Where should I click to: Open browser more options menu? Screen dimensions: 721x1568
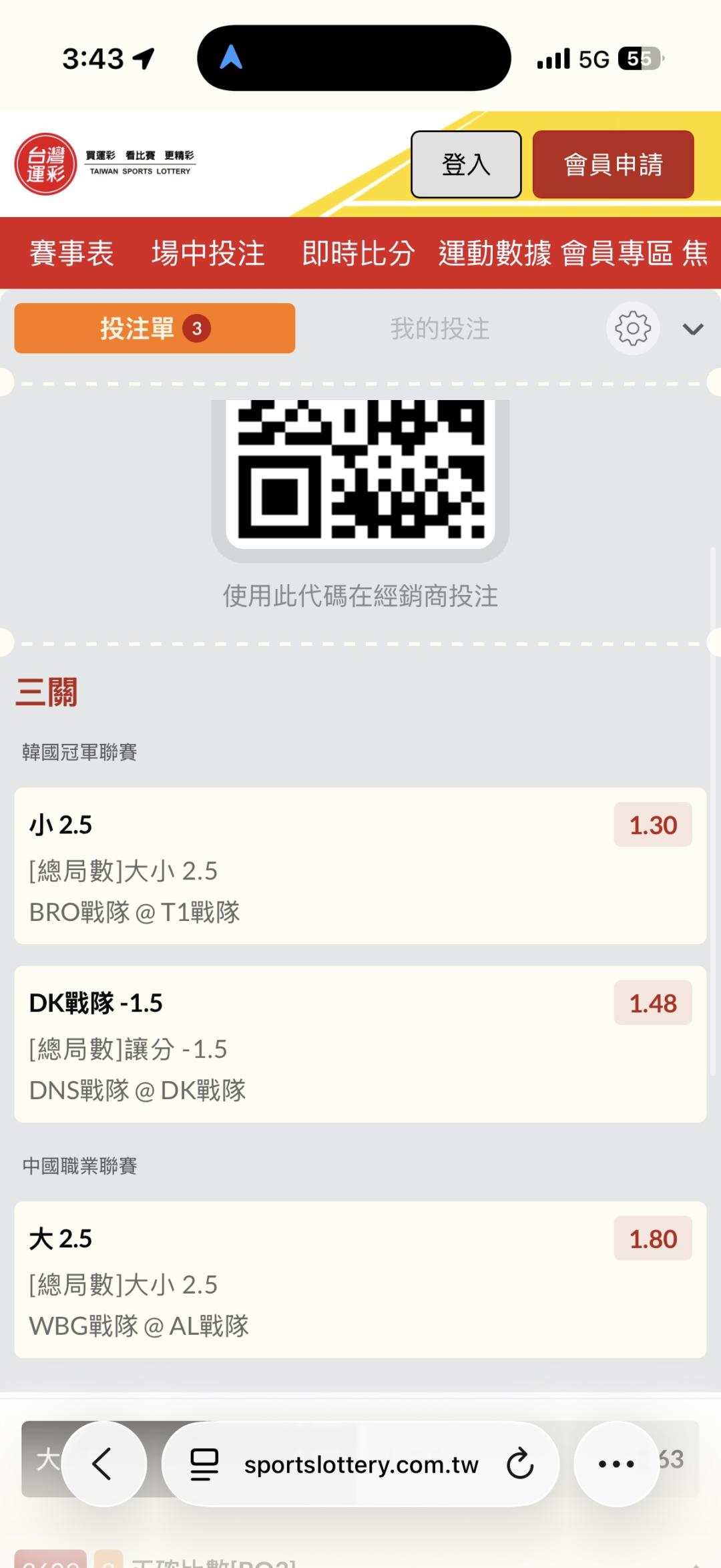(616, 1464)
